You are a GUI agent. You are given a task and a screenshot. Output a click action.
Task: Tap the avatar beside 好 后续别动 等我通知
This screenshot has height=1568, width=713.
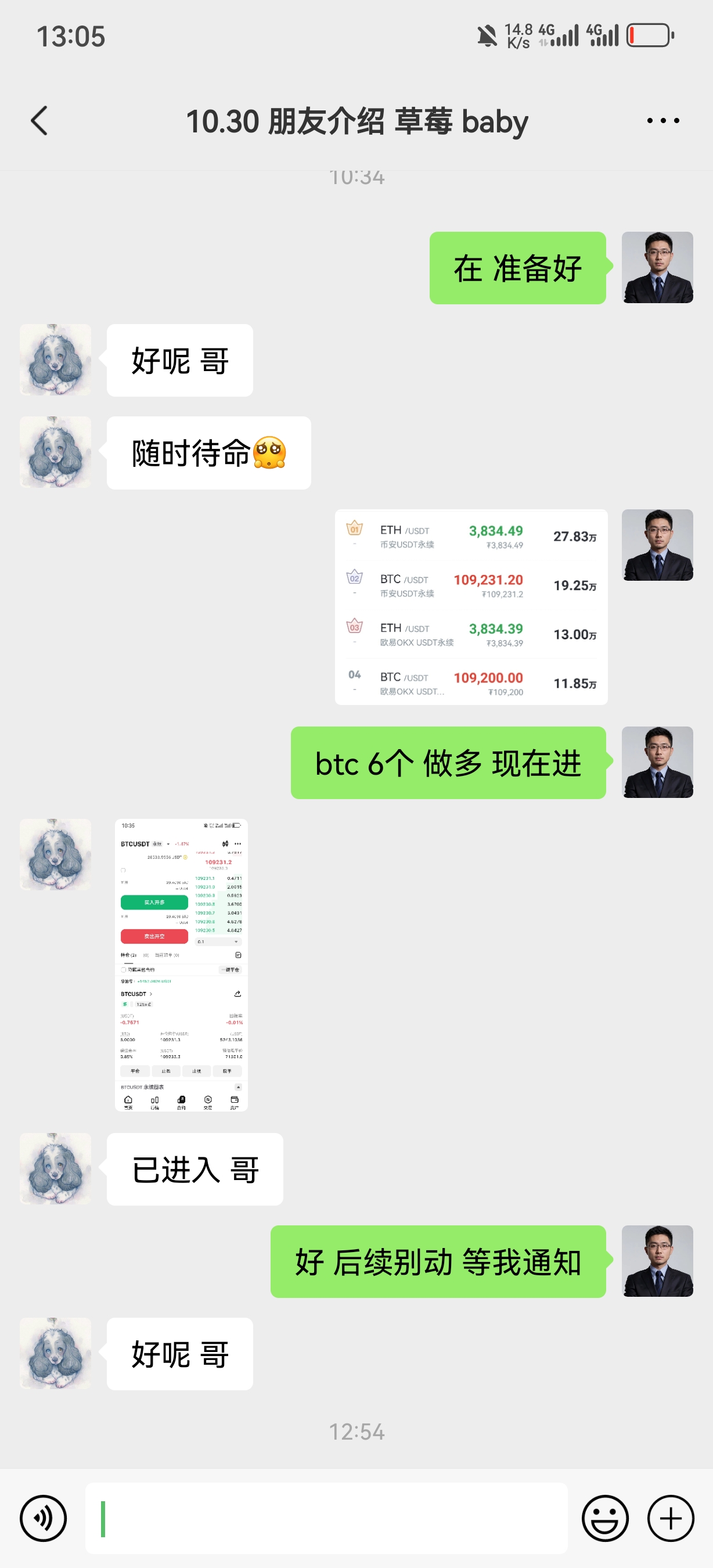point(657,1261)
